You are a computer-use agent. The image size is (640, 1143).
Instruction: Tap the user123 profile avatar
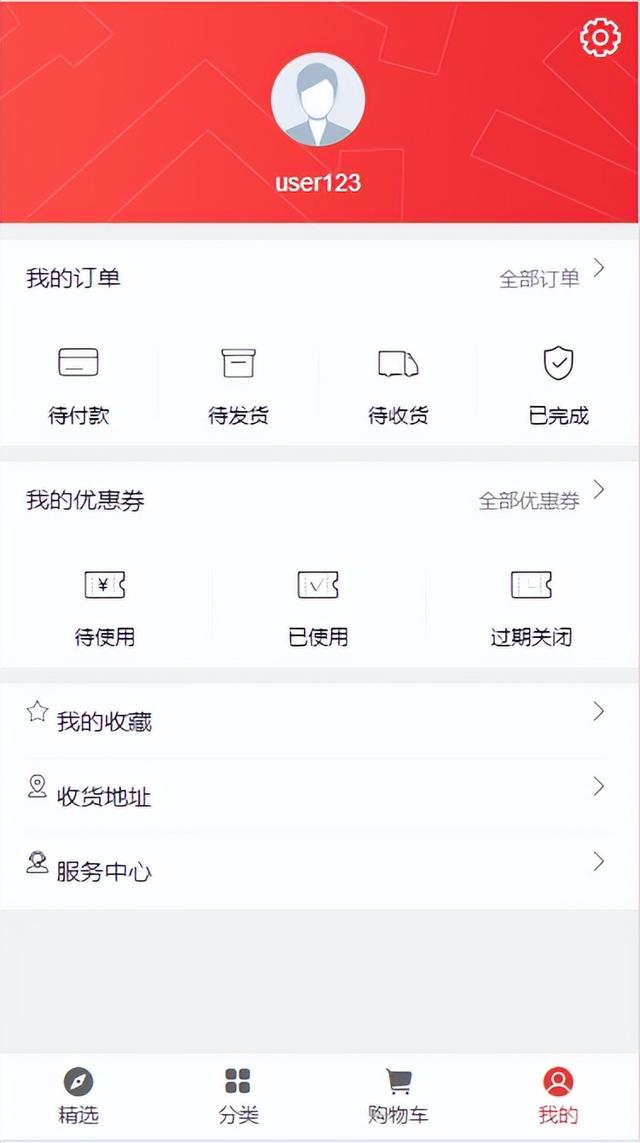tap(318, 100)
